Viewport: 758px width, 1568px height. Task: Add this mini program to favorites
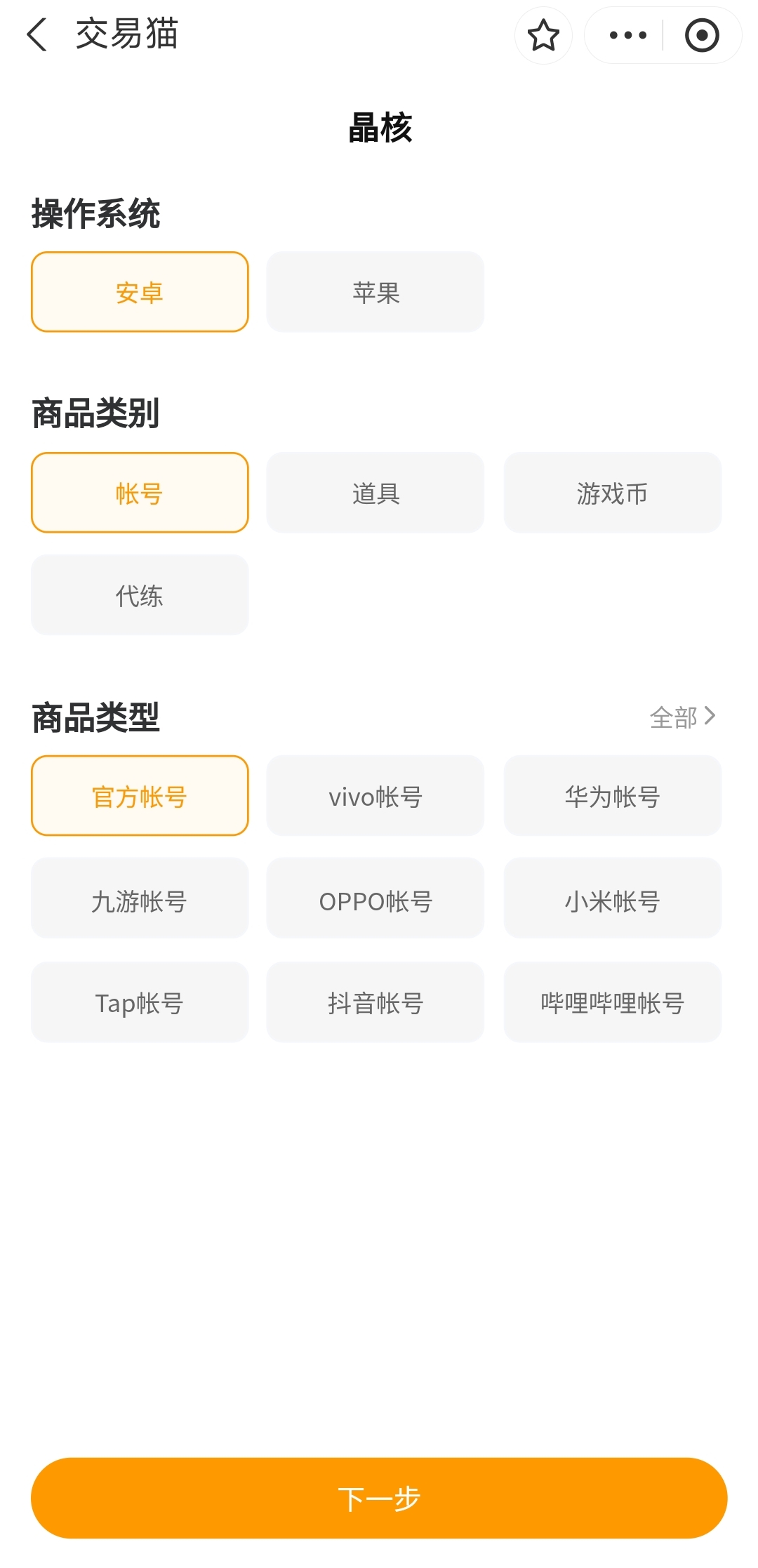[x=543, y=35]
